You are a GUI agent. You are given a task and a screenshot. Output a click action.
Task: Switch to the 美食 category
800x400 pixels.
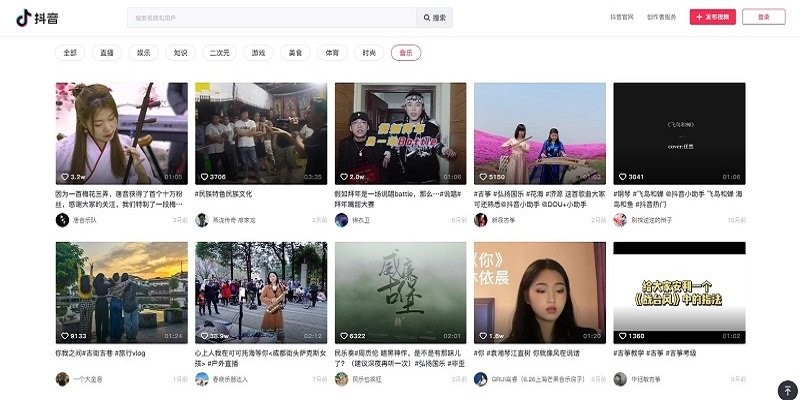tap(295, 52)
